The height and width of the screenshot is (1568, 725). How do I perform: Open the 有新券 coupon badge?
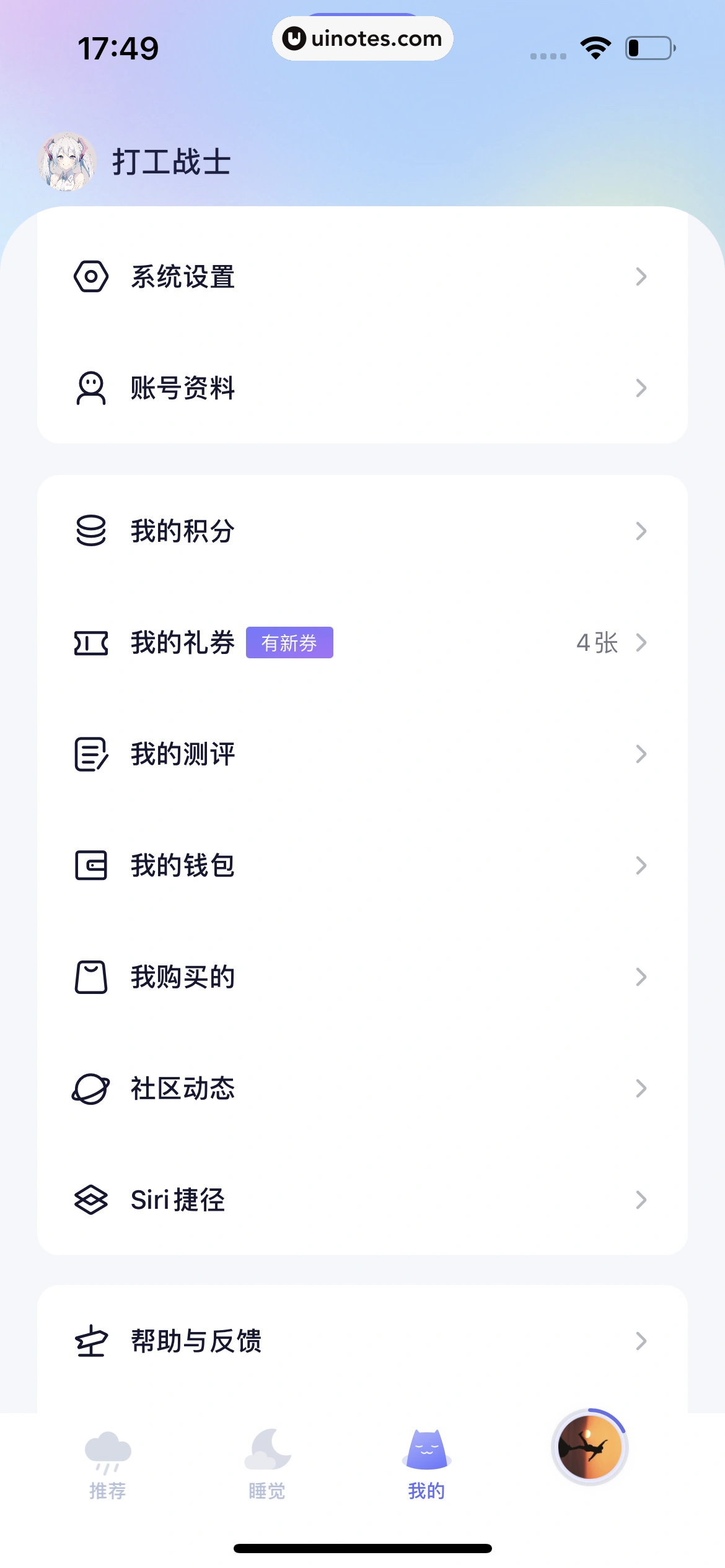pyautogui.click(x=289, y=643)
